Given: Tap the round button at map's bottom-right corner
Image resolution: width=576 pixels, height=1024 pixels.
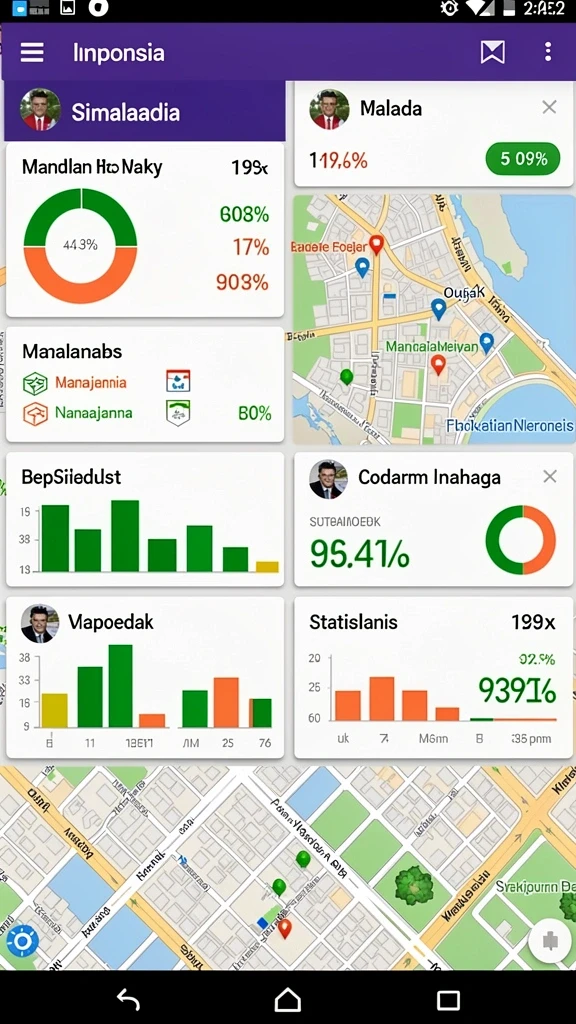Looking at the screenshot, I should [x=549, y=942].
